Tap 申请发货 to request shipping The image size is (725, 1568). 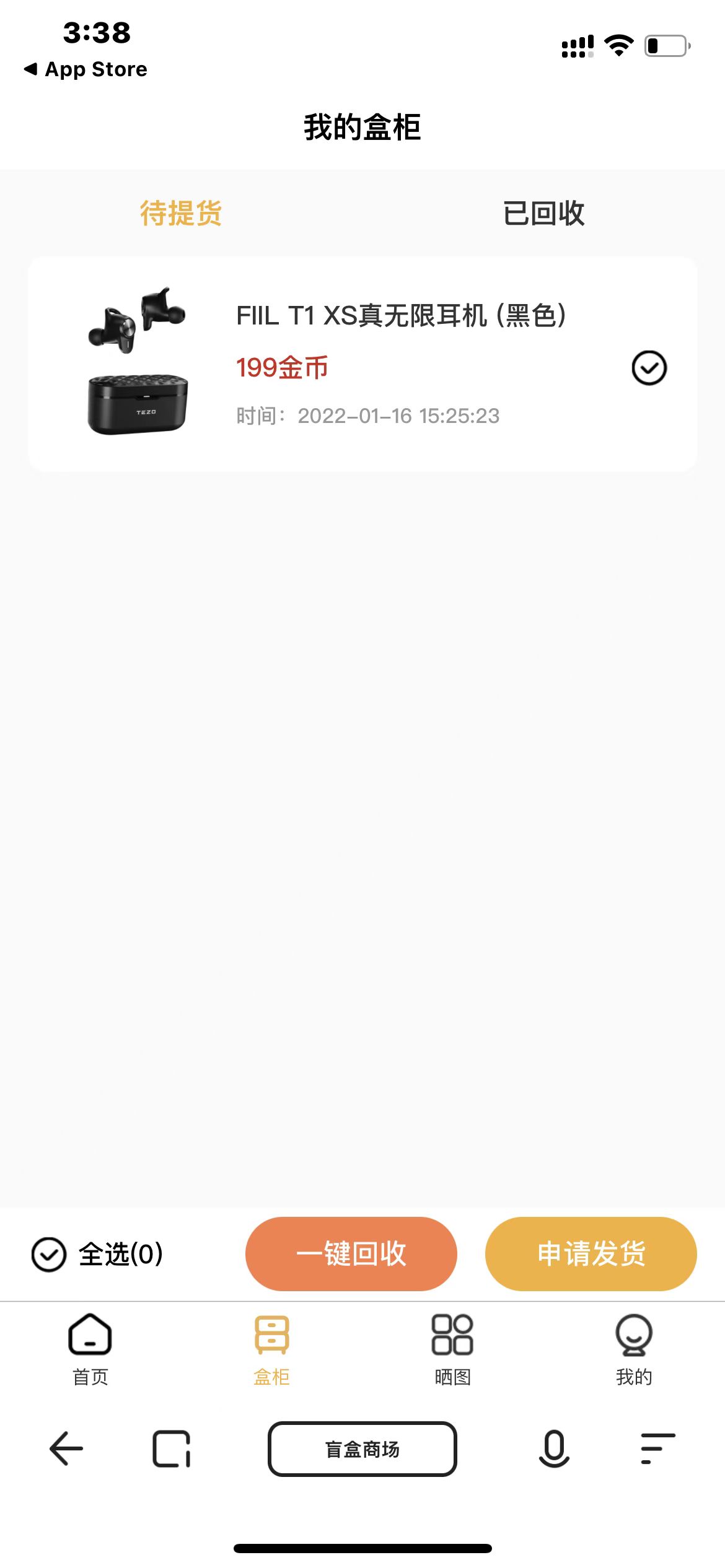coord(591,1254)
